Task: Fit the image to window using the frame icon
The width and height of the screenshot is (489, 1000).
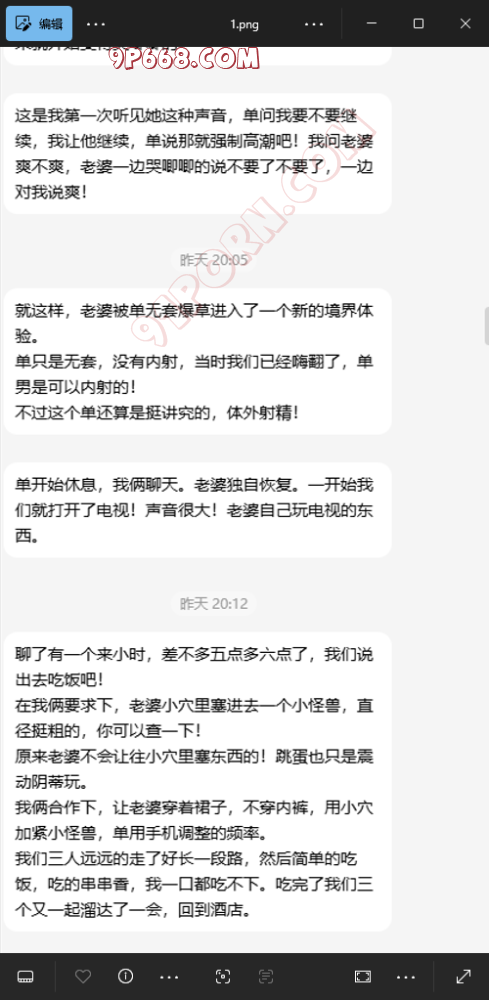Action: coord(363,976)
